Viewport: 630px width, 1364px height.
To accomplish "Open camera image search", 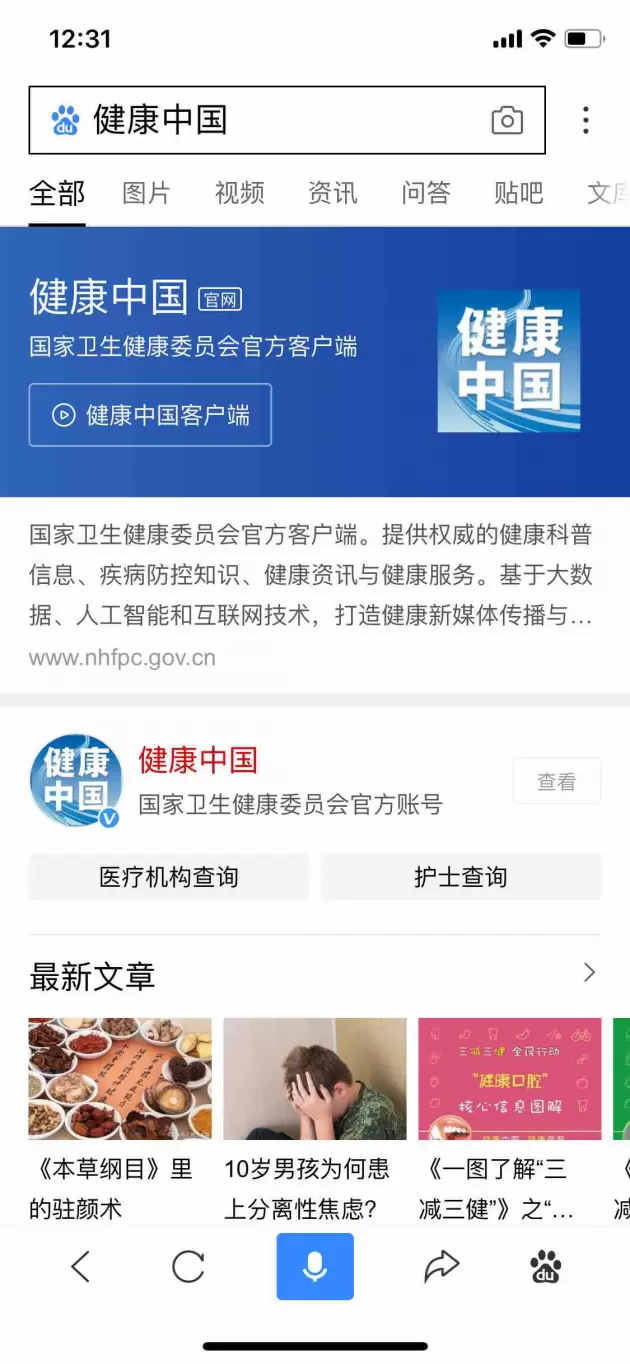I will [507, 121].
